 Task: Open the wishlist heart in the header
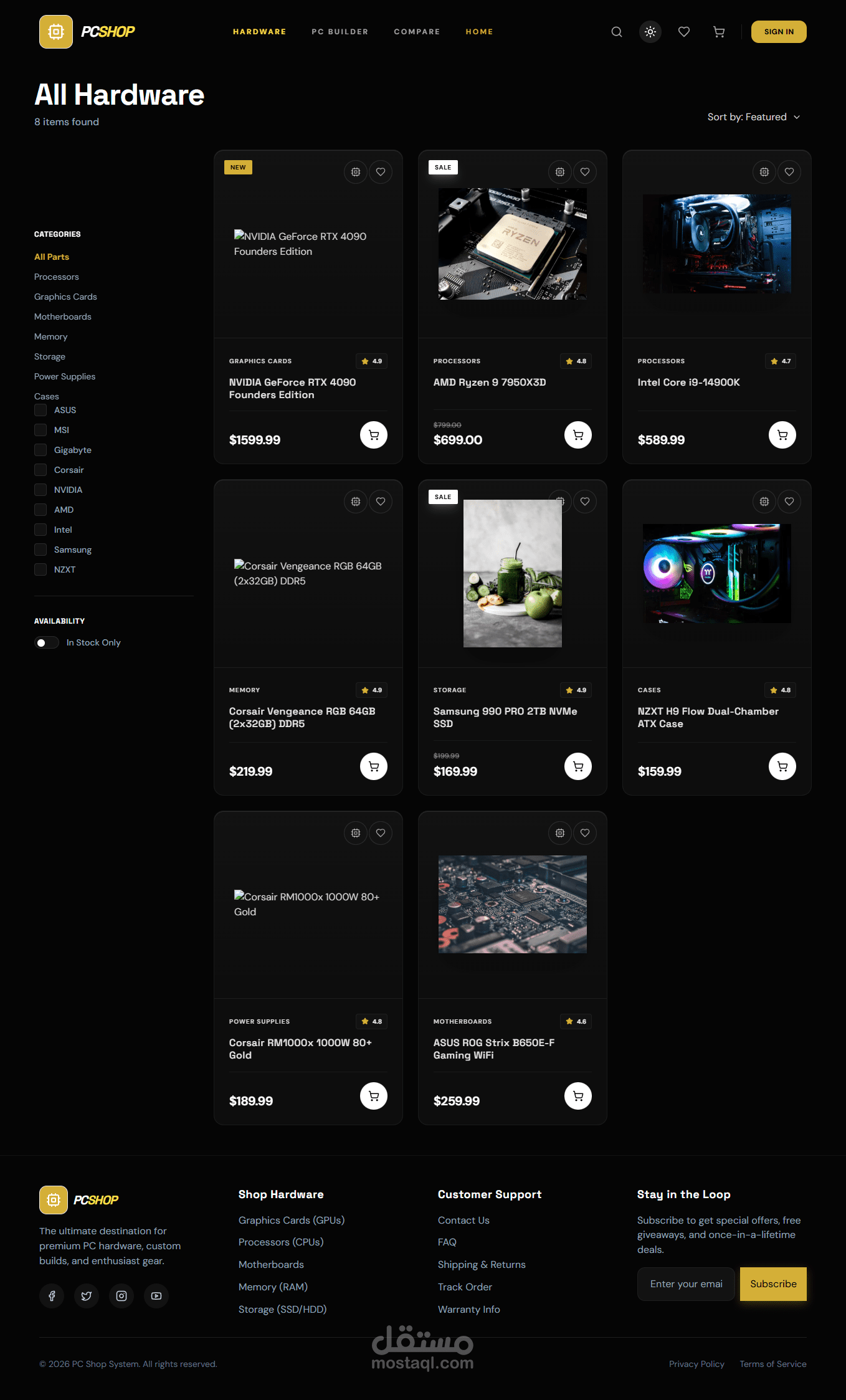[684, 32]
